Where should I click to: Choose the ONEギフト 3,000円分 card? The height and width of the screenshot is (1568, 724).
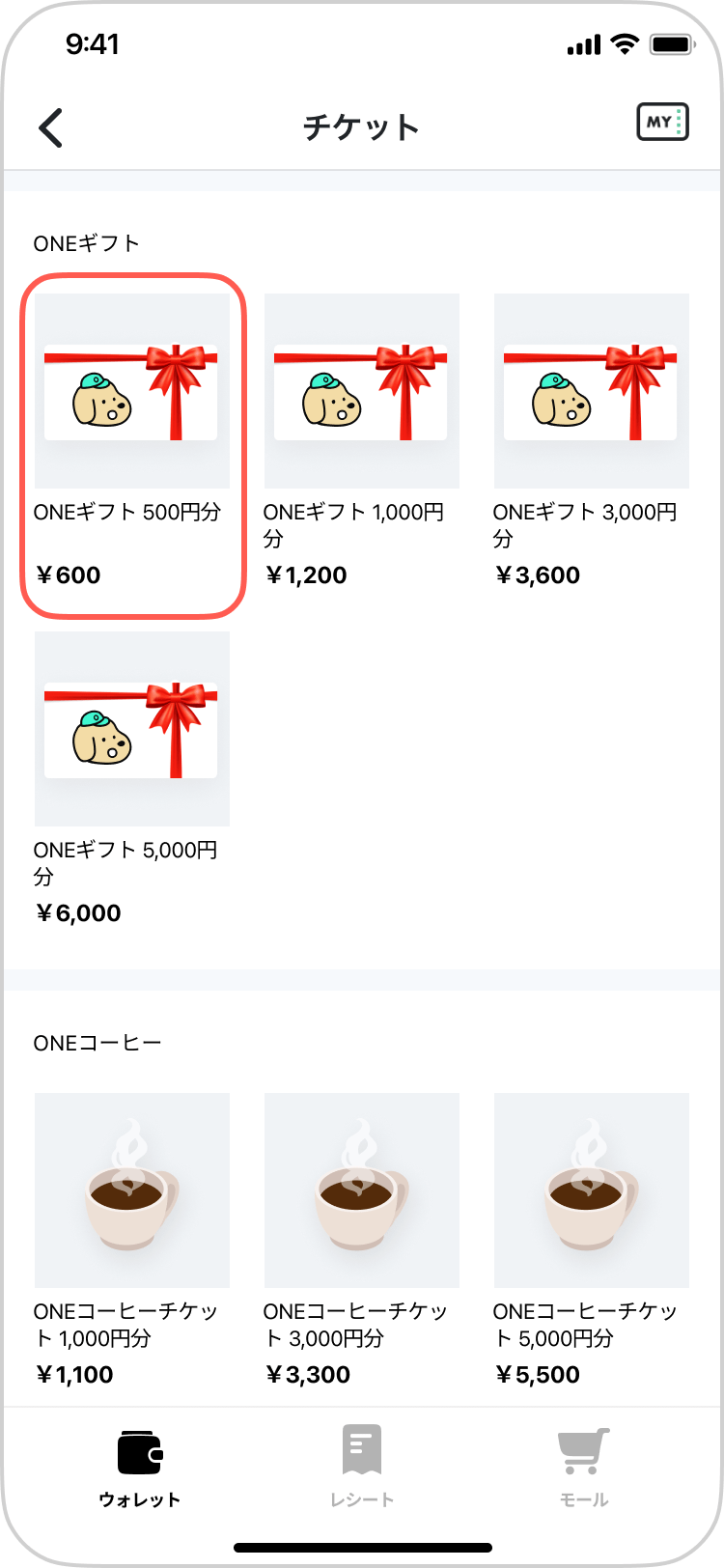click(591, 439)
